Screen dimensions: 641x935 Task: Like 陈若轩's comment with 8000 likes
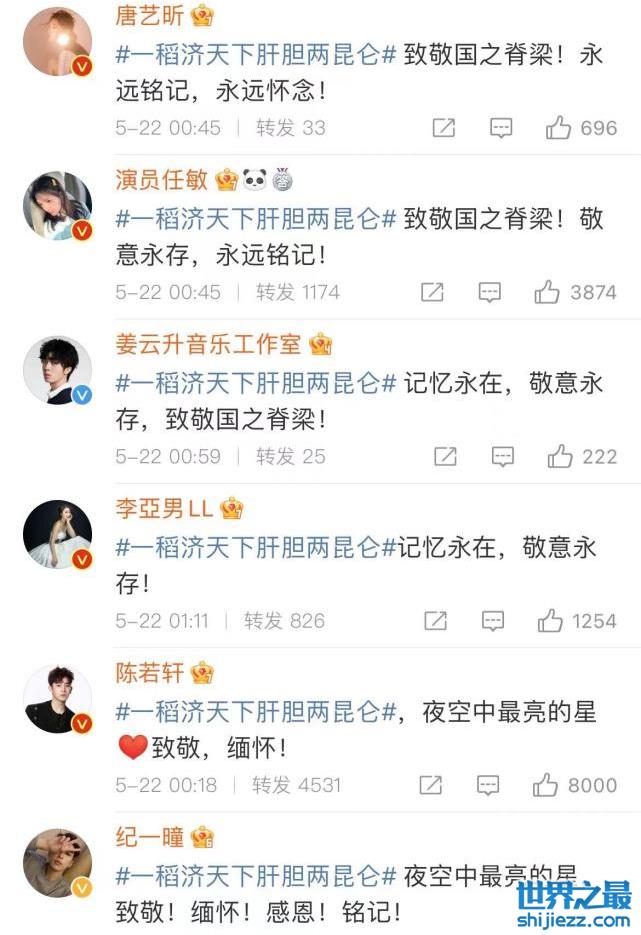click(545, 785)
